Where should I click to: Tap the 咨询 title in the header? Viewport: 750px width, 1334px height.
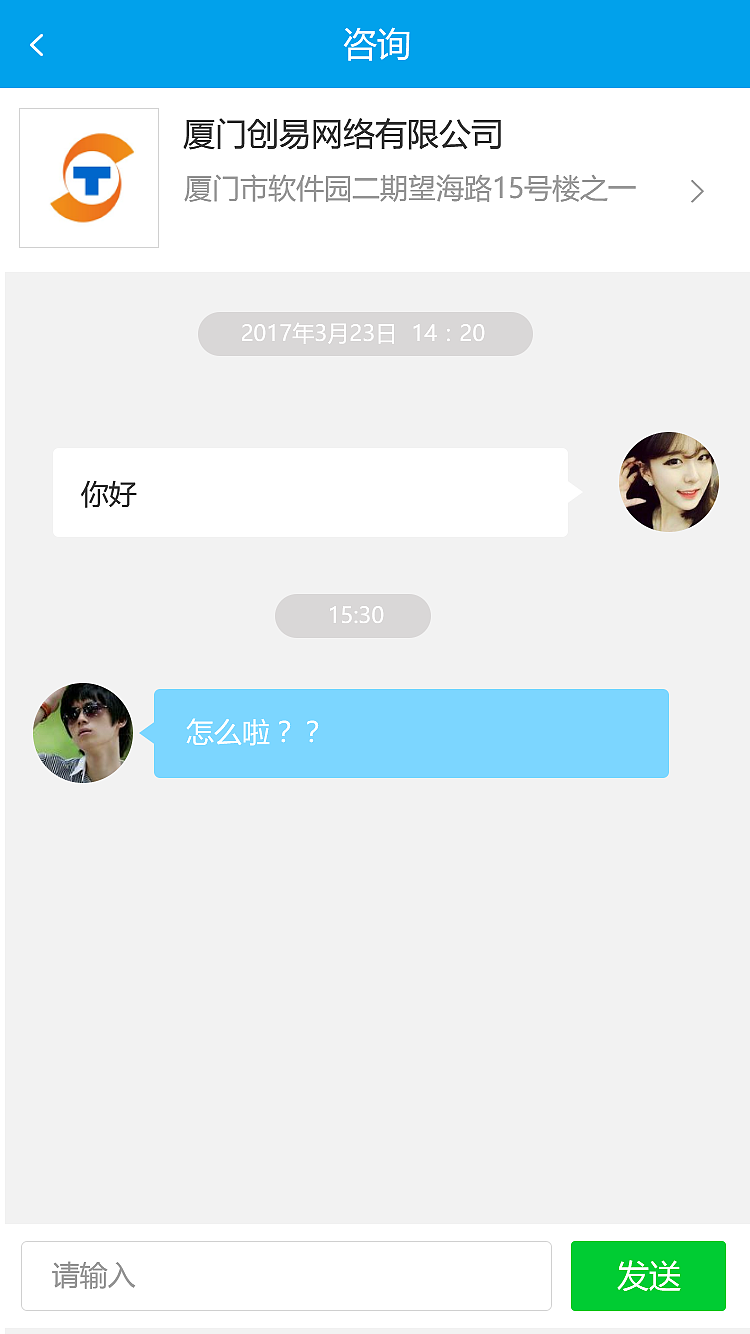pos(375,44)
